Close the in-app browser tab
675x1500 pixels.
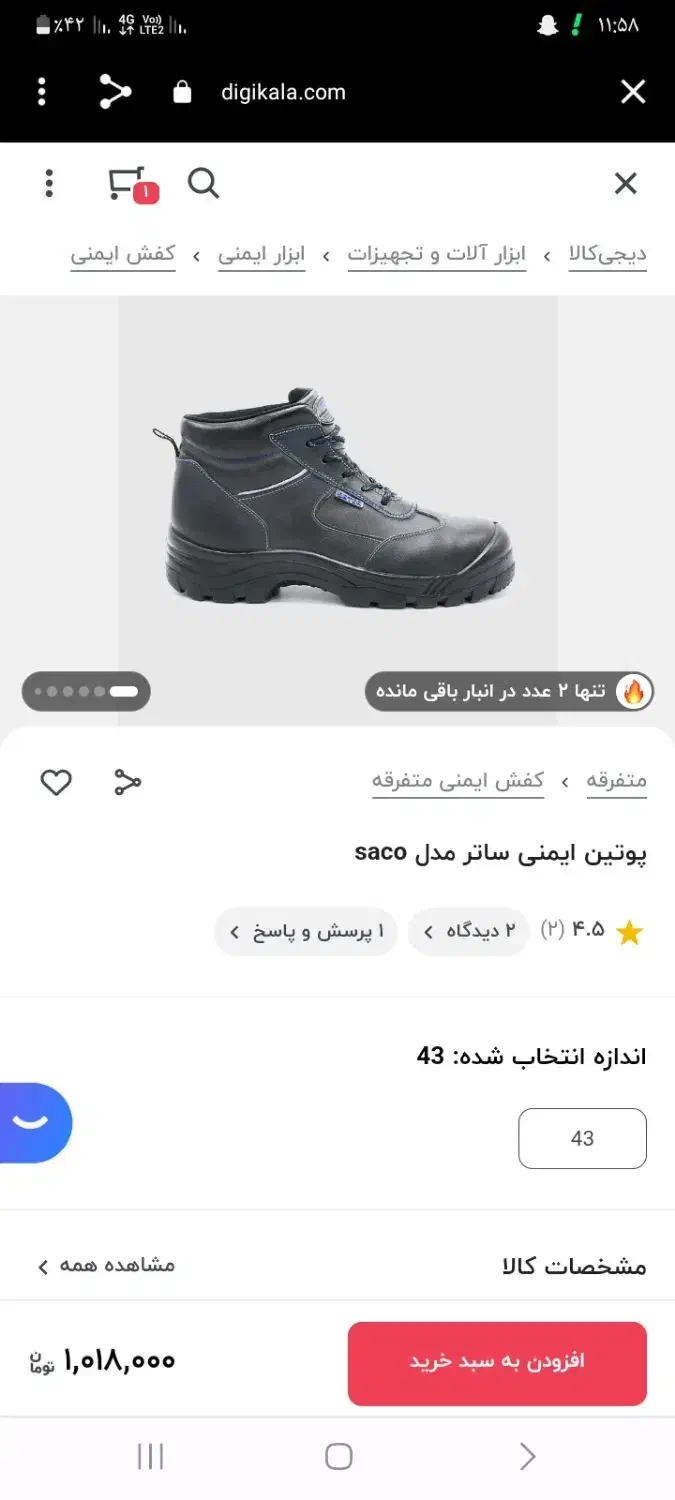pyautogui.click(x=633, y=92)
